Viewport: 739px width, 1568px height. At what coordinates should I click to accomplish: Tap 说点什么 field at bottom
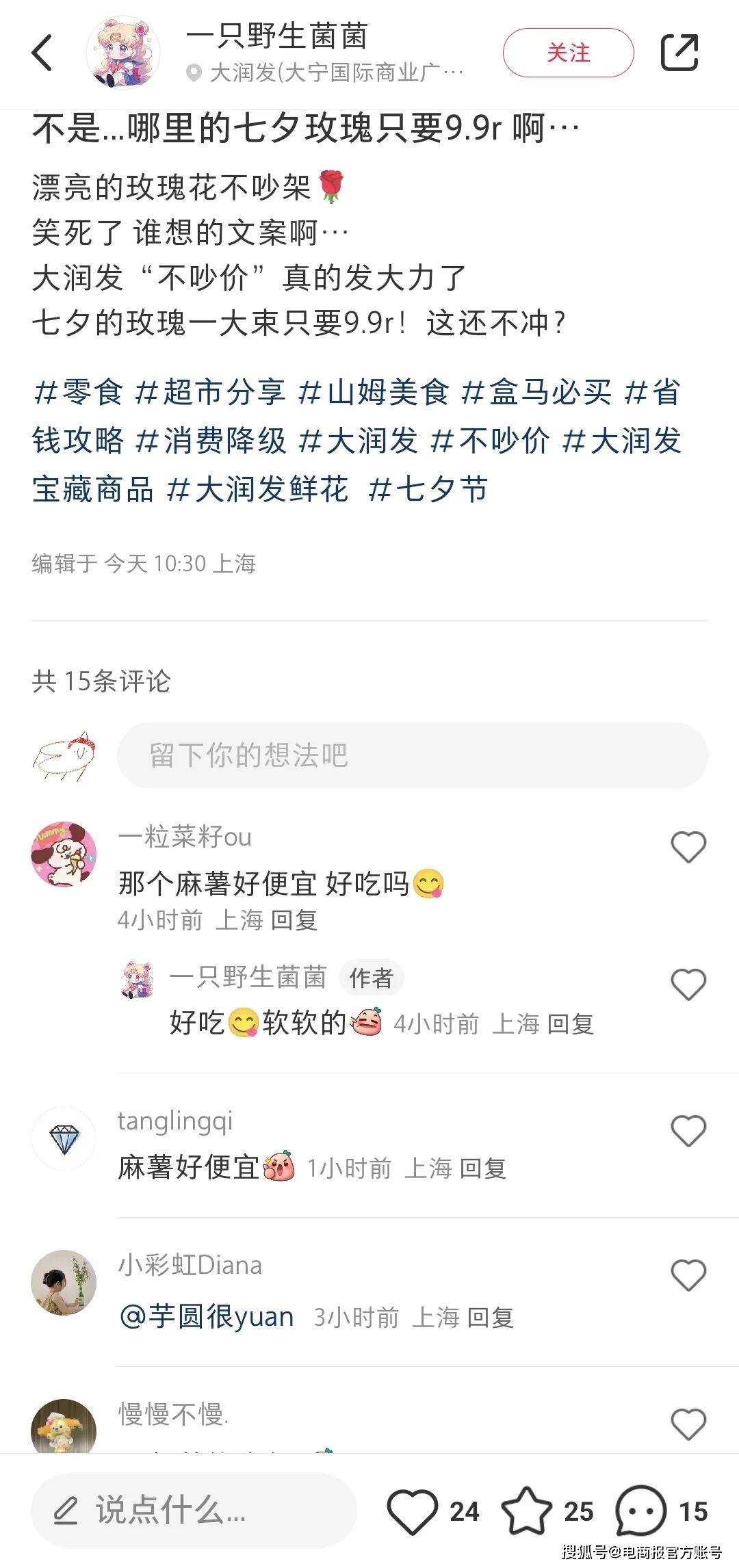[x=193, y=1511]
